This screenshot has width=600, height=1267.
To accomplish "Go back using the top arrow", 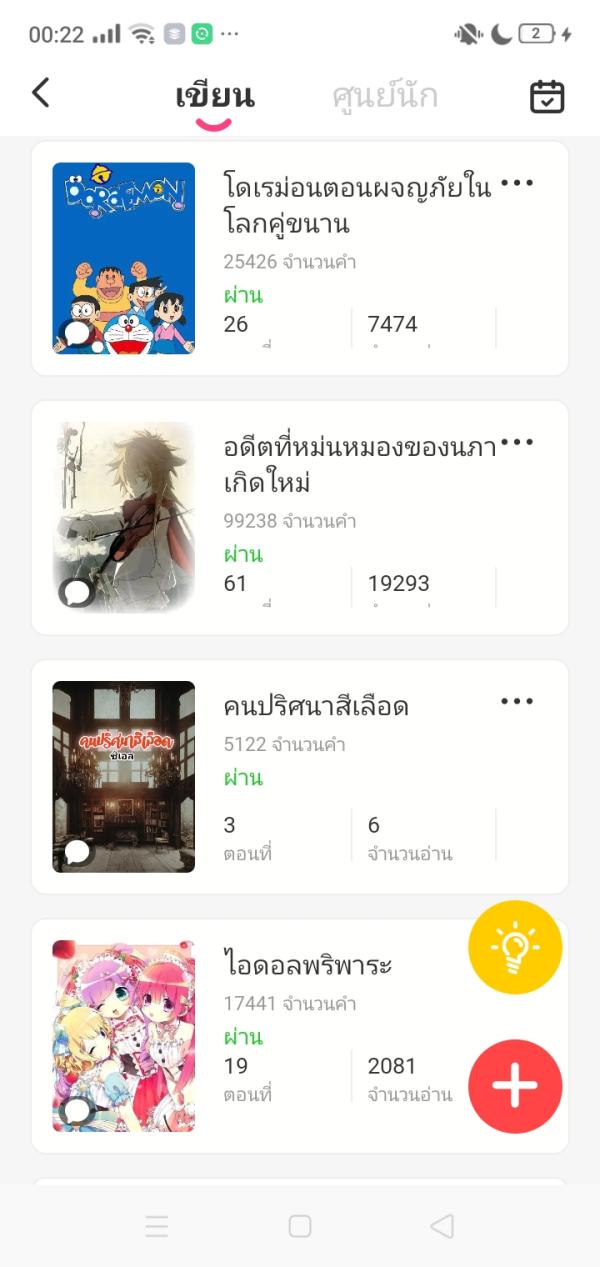I will pyautogui.click(x=41, y=93).
